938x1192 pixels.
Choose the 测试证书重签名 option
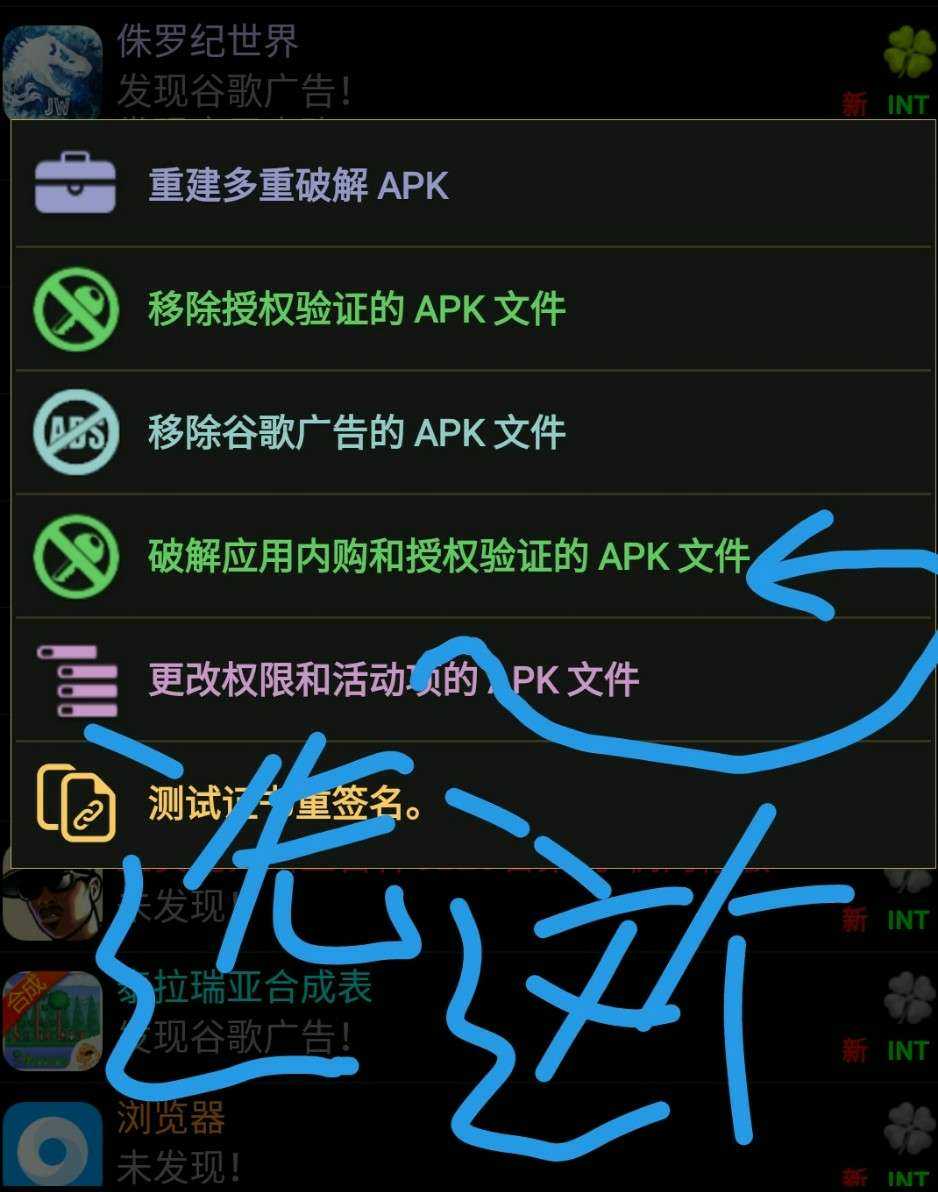285,804
